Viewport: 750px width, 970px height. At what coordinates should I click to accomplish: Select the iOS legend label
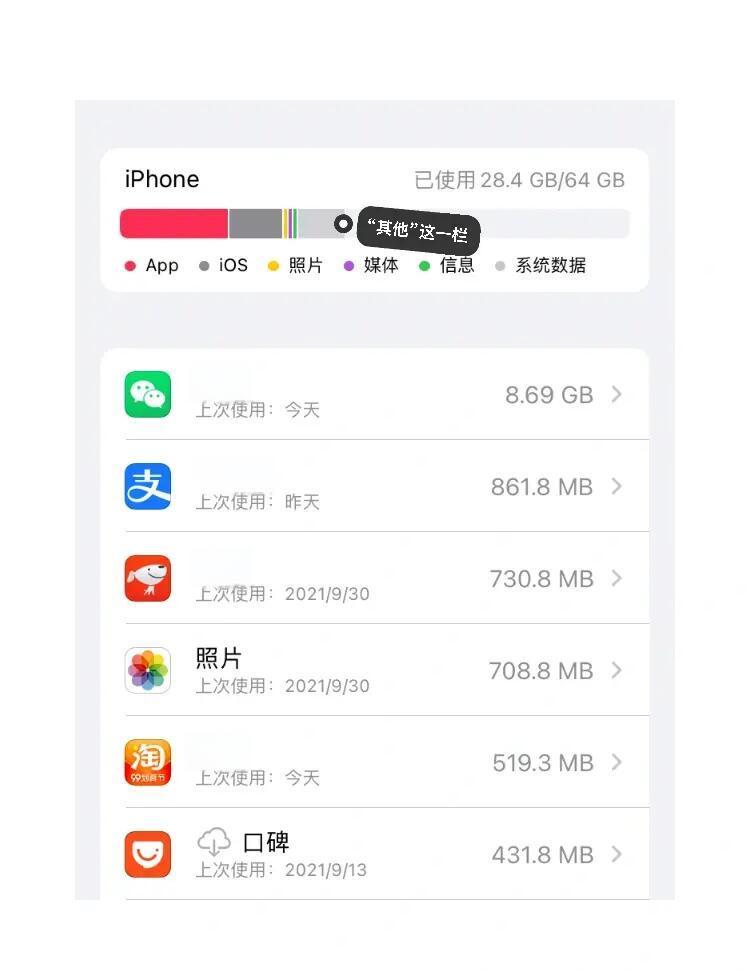pos(232,265)
